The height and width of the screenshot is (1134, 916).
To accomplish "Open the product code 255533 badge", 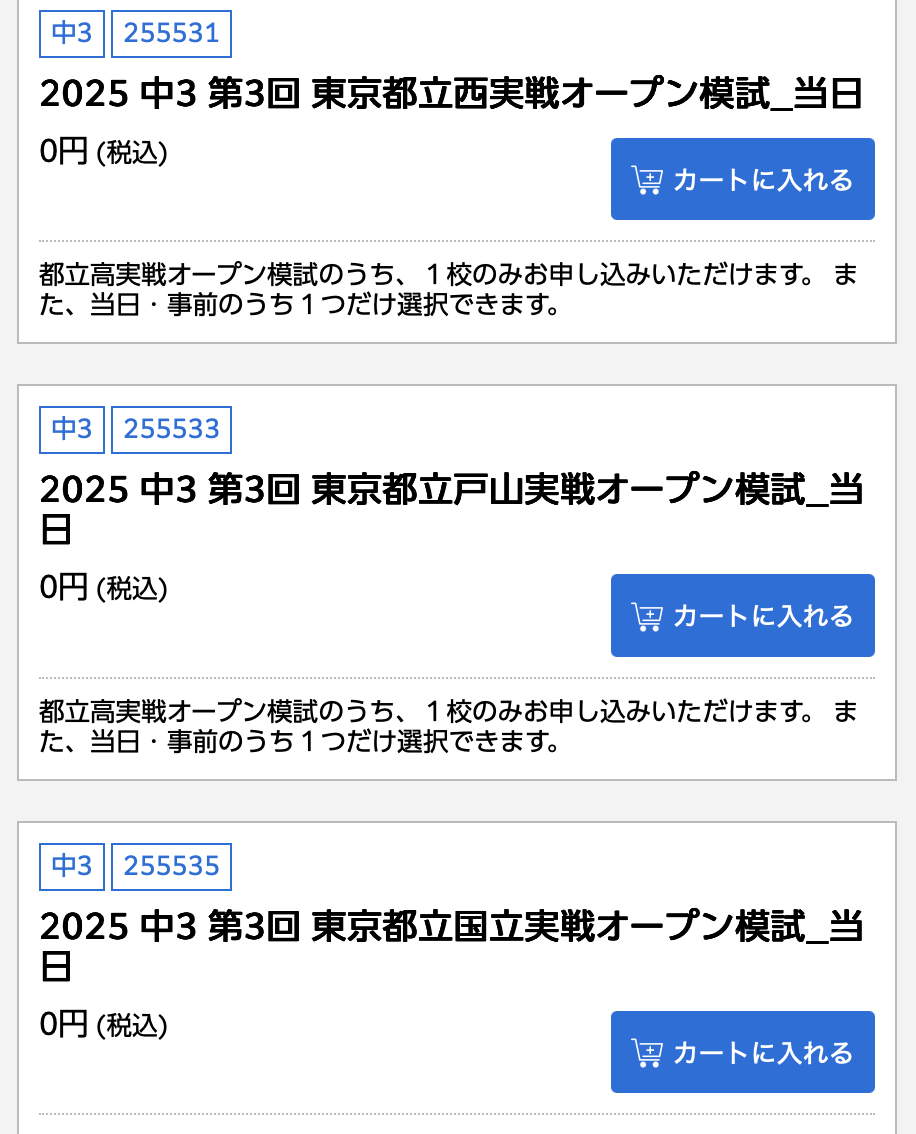I will pos(171,430).
